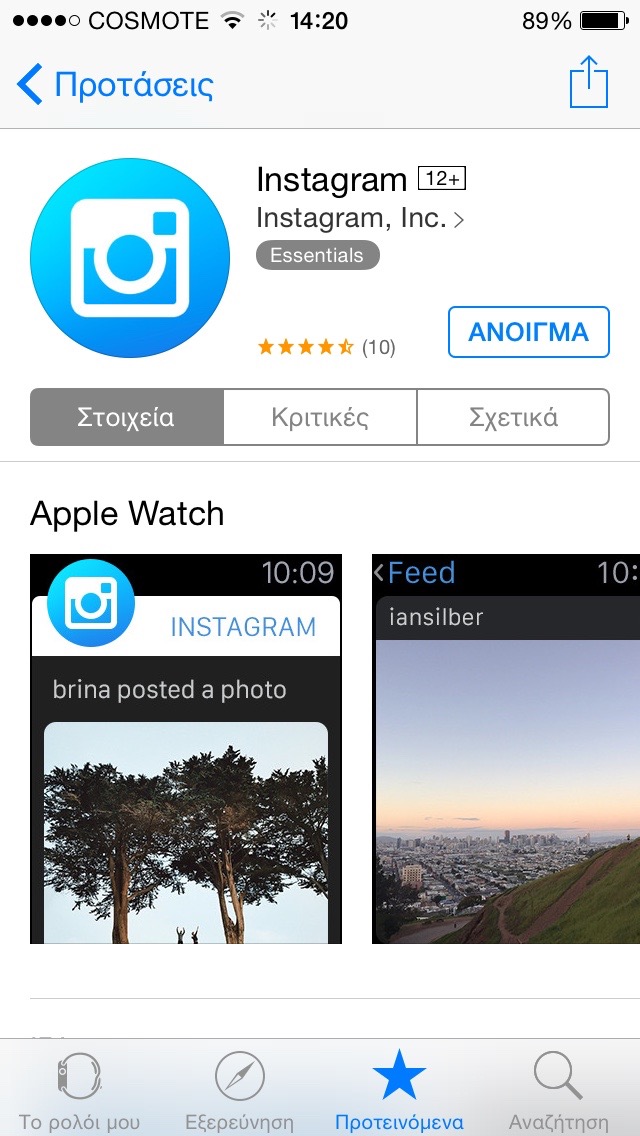
Task: Switch to the Σχετικά segment
Action: point(513,417)
